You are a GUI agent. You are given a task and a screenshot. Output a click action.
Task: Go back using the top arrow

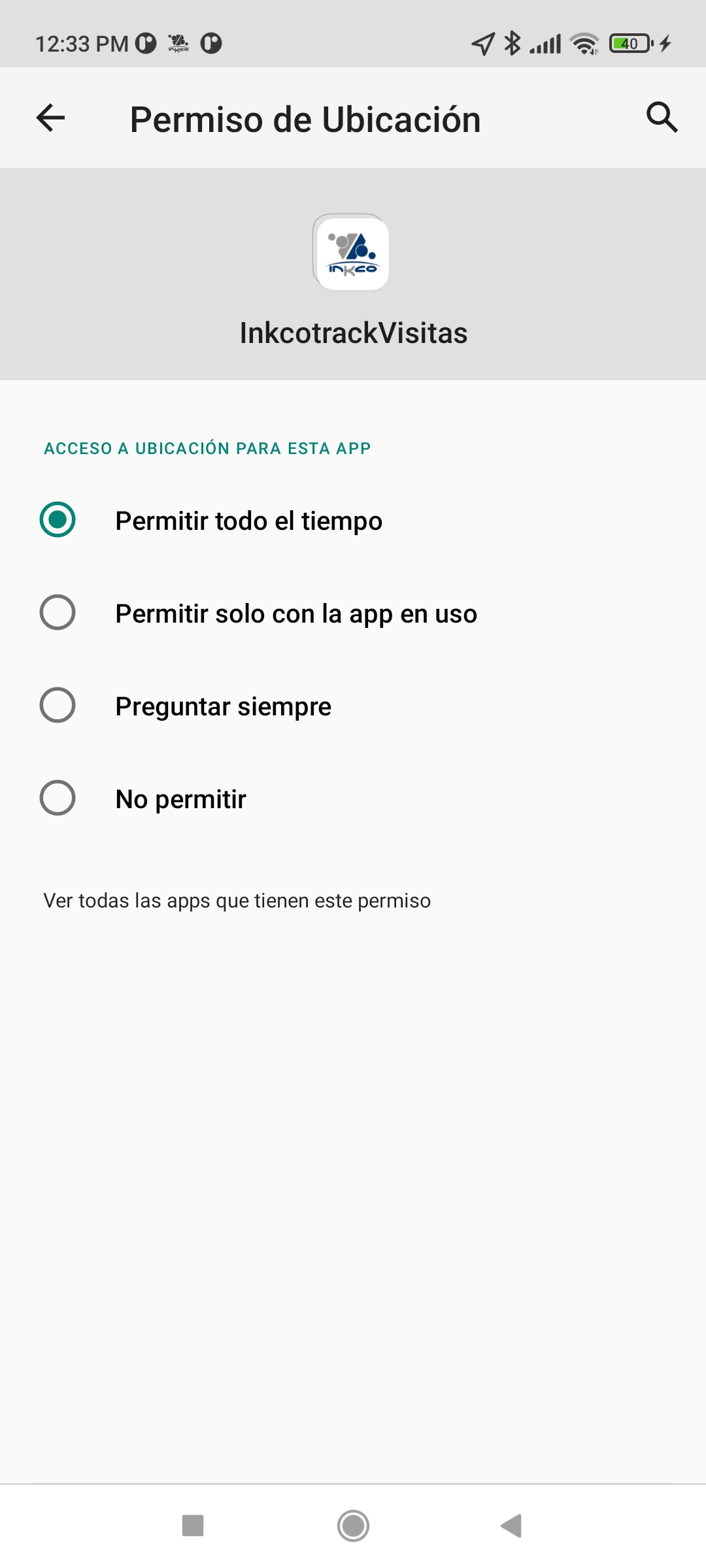50,118
